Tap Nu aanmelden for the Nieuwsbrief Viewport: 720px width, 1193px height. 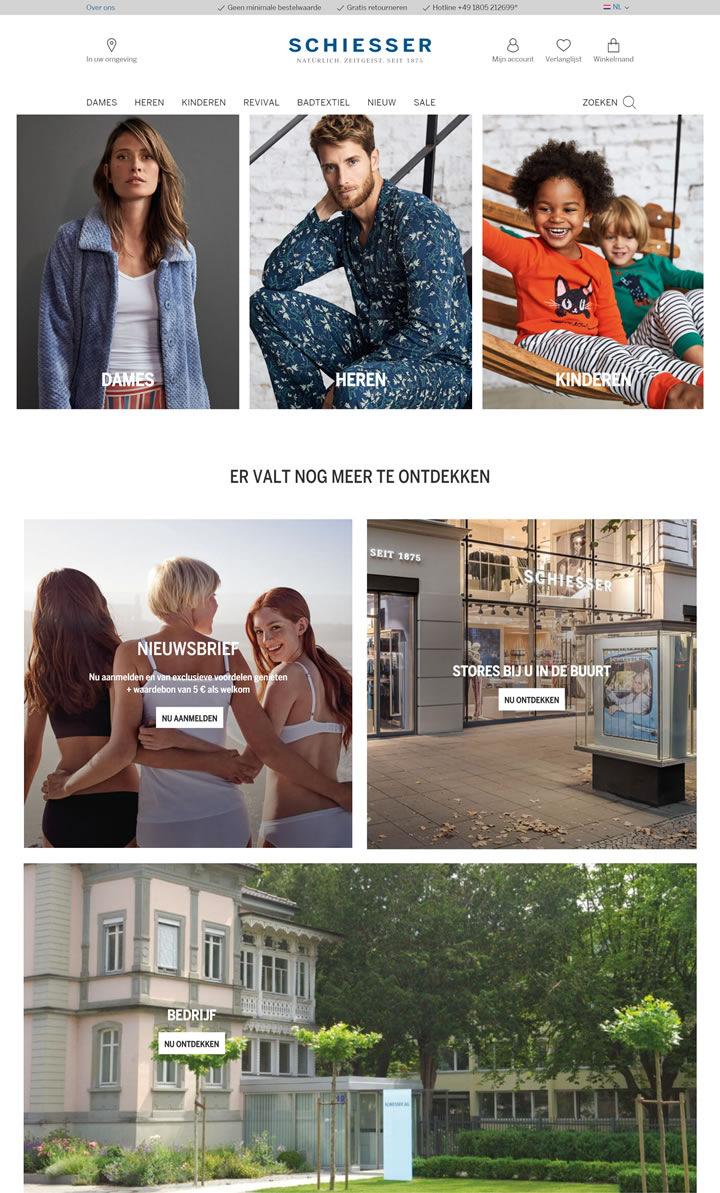pyautogui.click(x=189, y=717)
